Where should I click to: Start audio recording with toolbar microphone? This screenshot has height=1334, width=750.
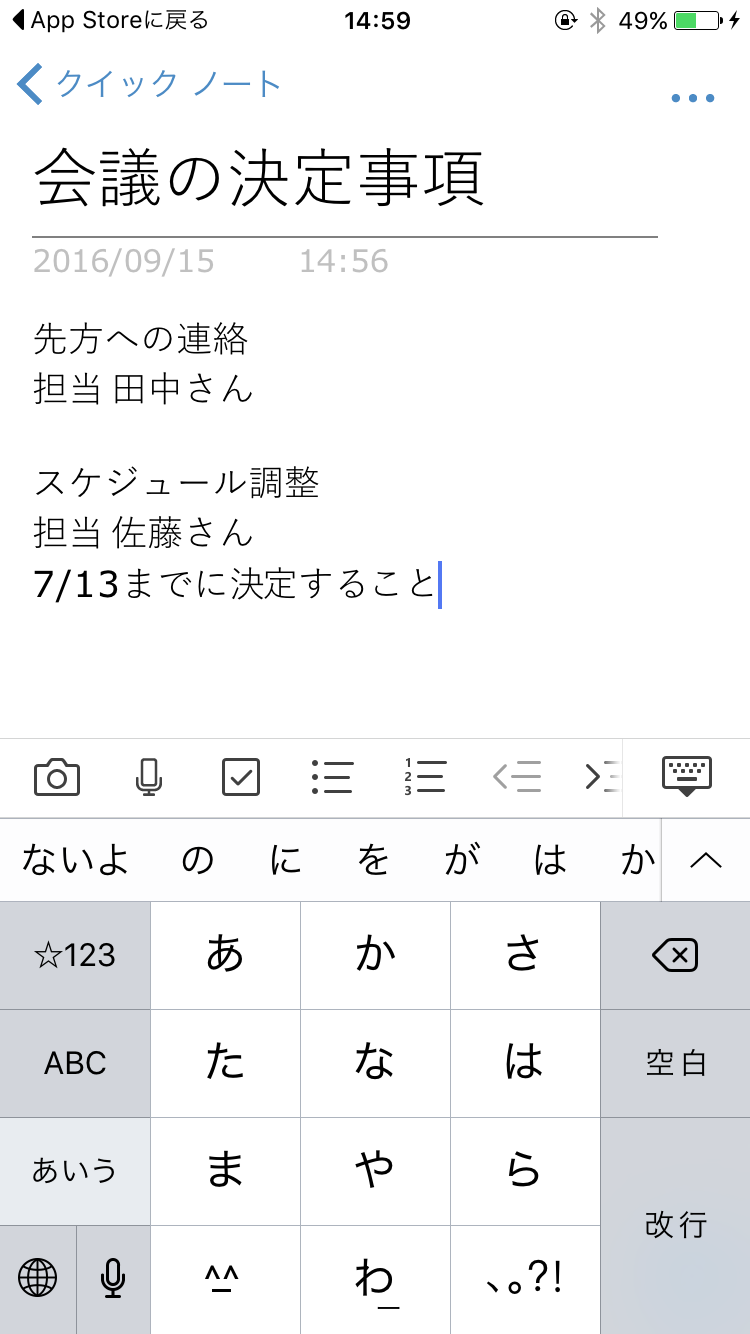tap(149, 777)
